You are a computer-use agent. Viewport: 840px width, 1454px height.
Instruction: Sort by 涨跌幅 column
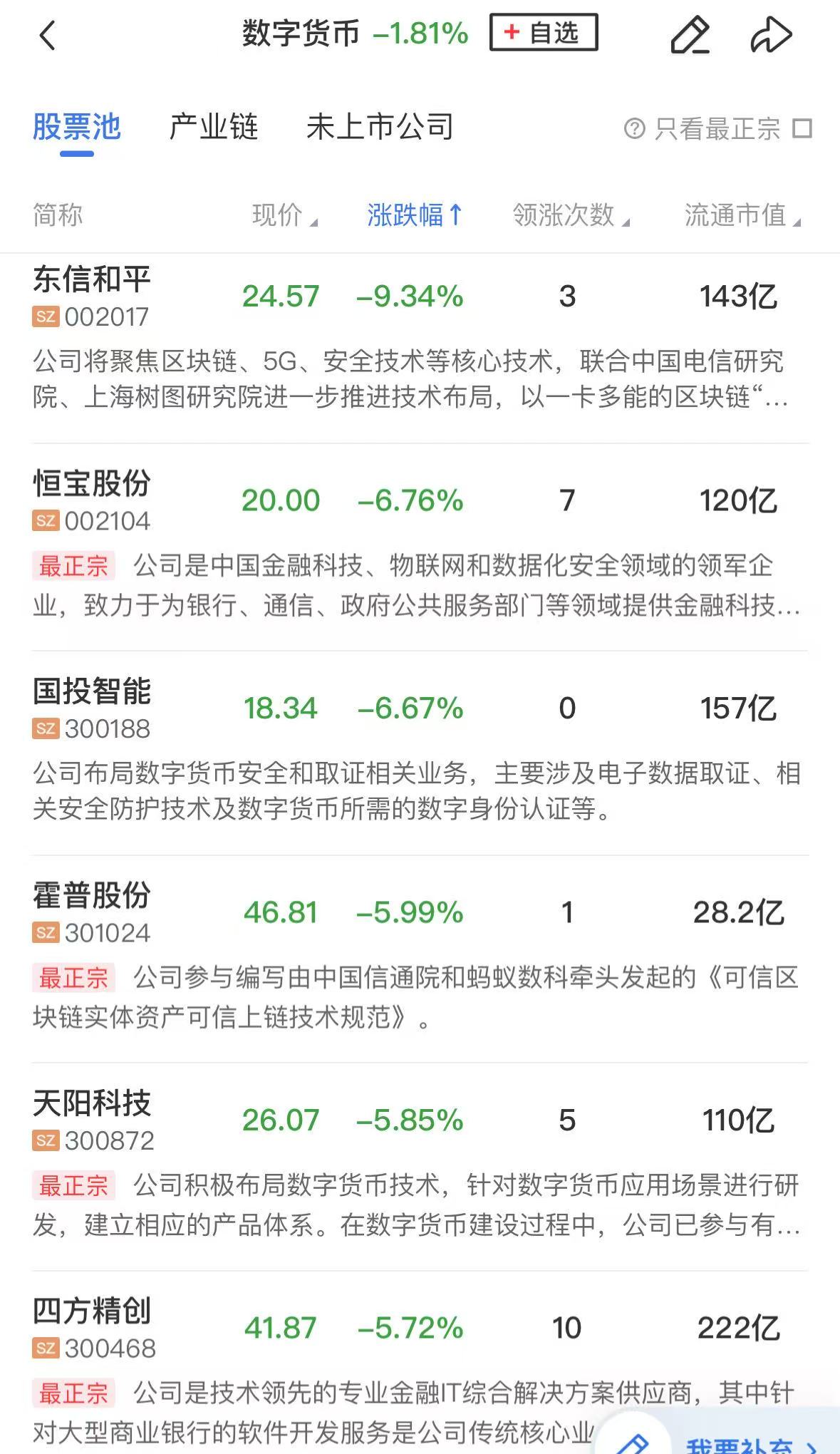(415, 215)
